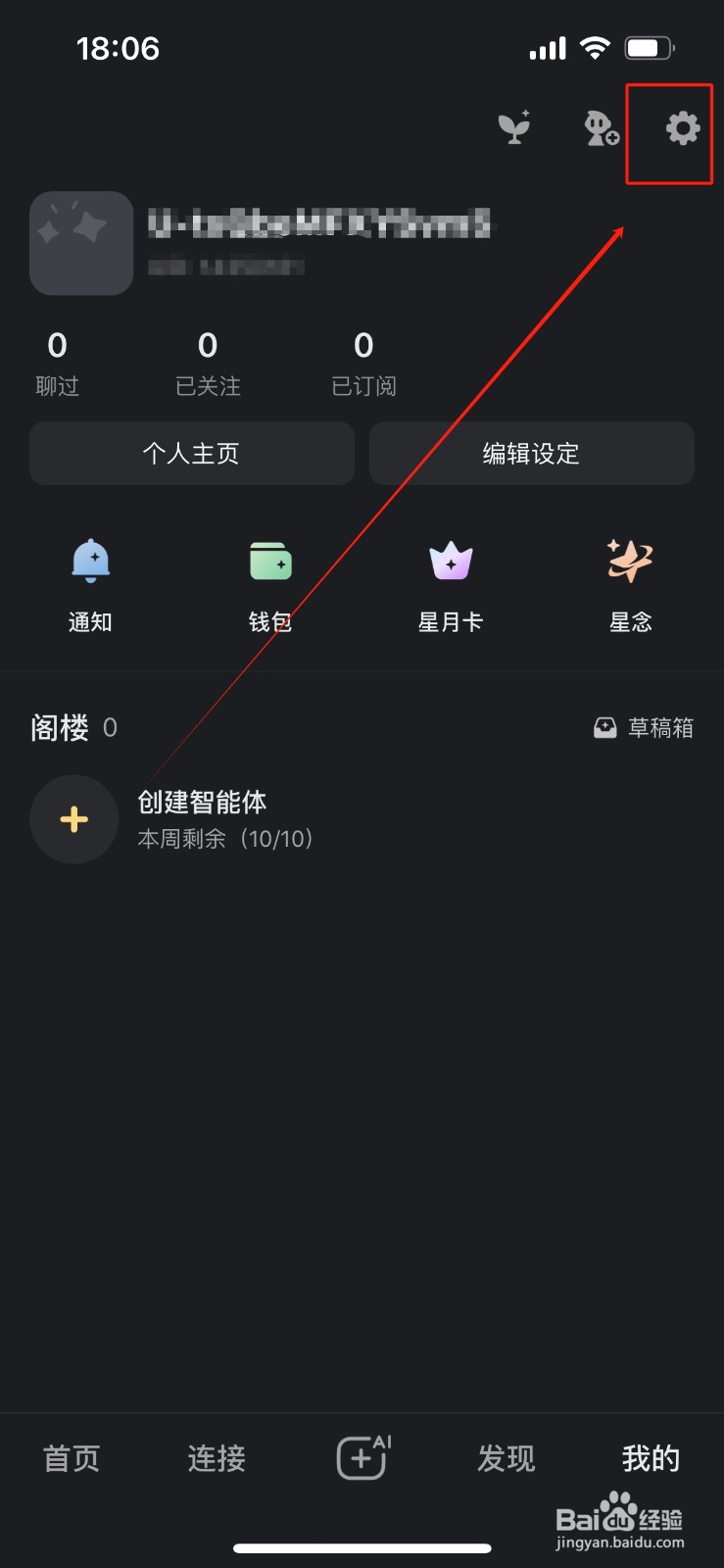Select the 我的 tab

pos(651,1458)
